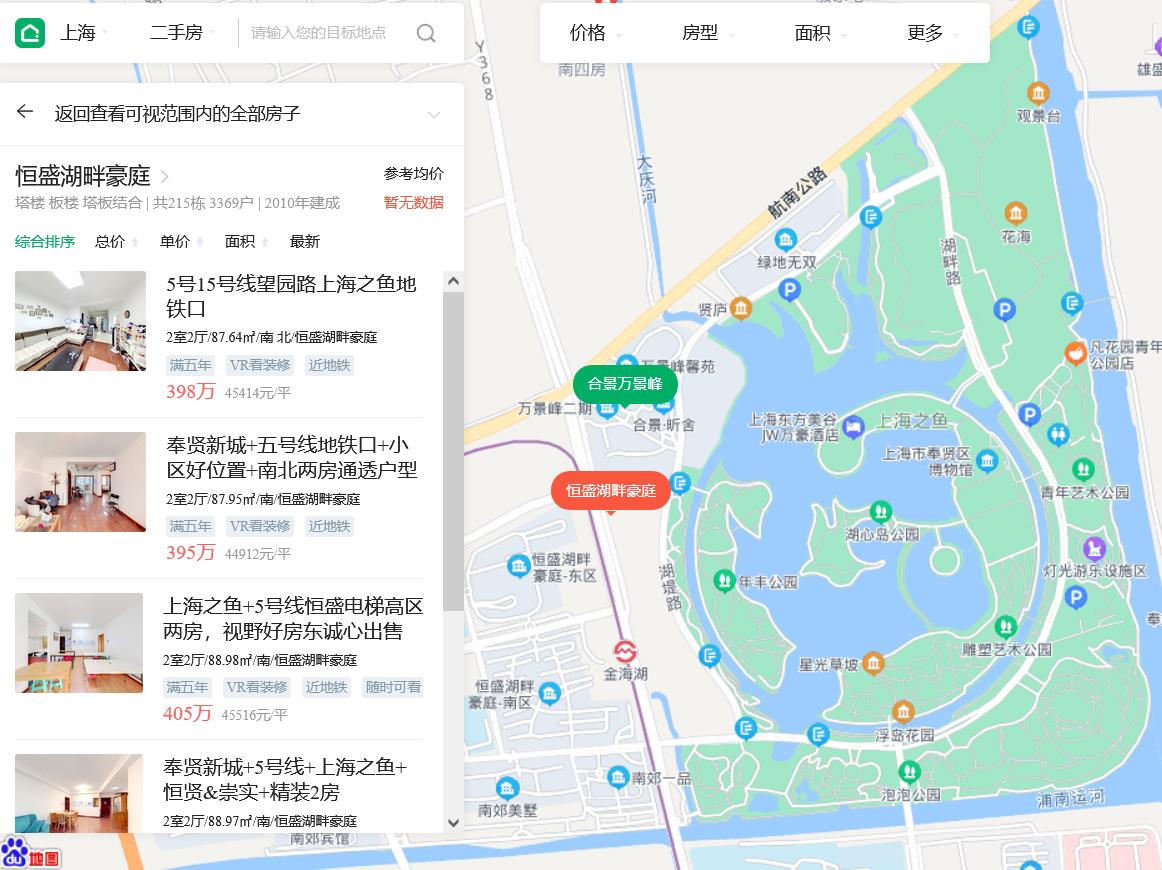Open the 价格 filter
Image resolution: width=1162 pixels, height=870 pixels.
pyautogui.click(x=594, y=33)
